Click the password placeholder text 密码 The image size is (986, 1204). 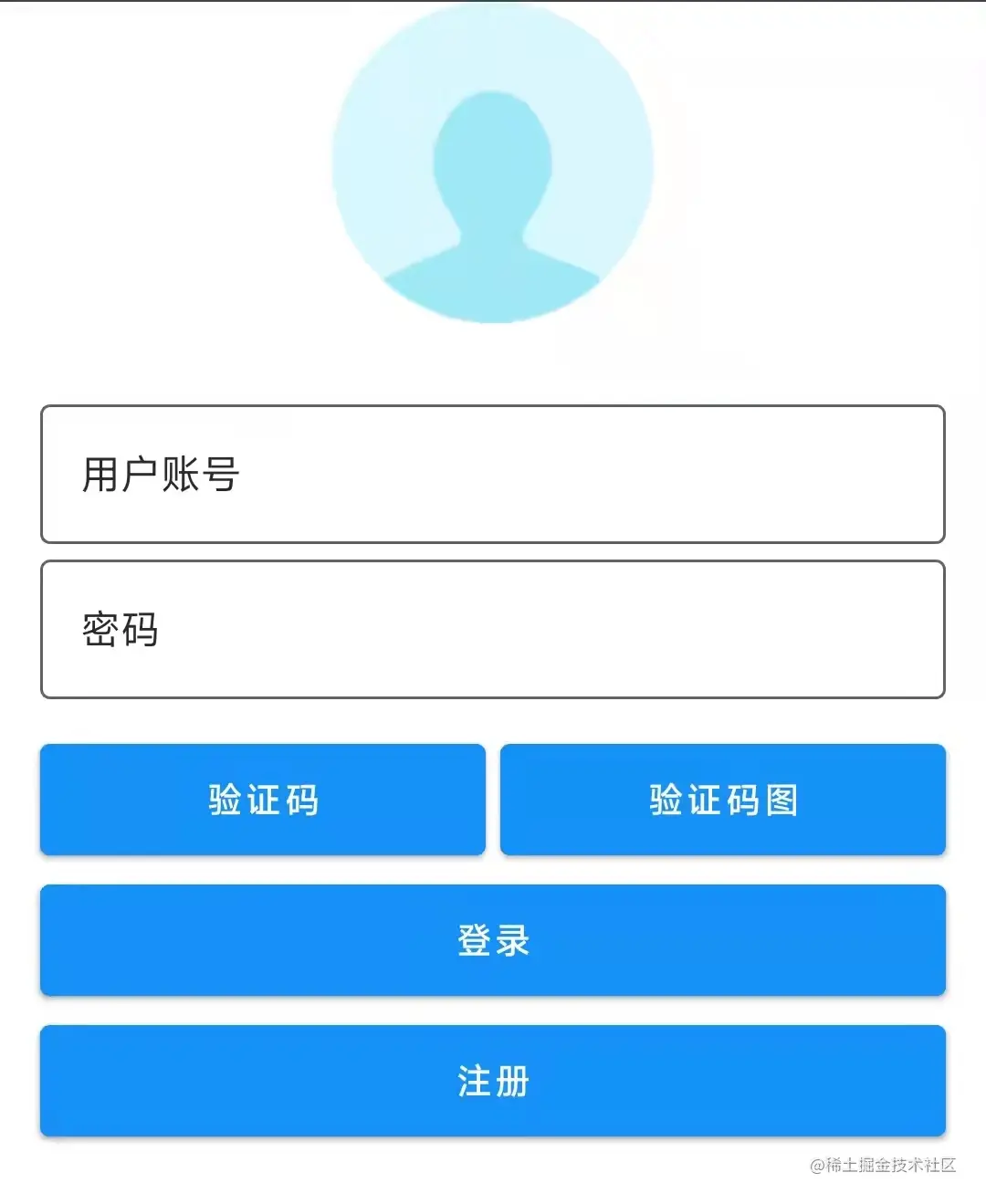120,630
